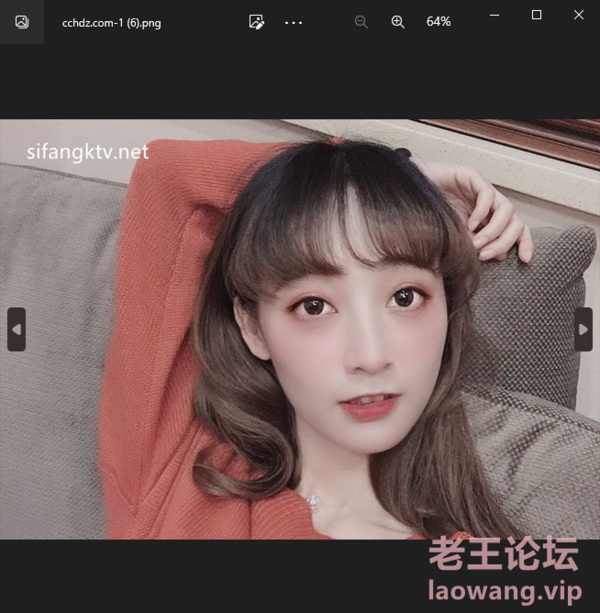Close the photo viewer window
This screenshot has width=600, height=613.
578,15
